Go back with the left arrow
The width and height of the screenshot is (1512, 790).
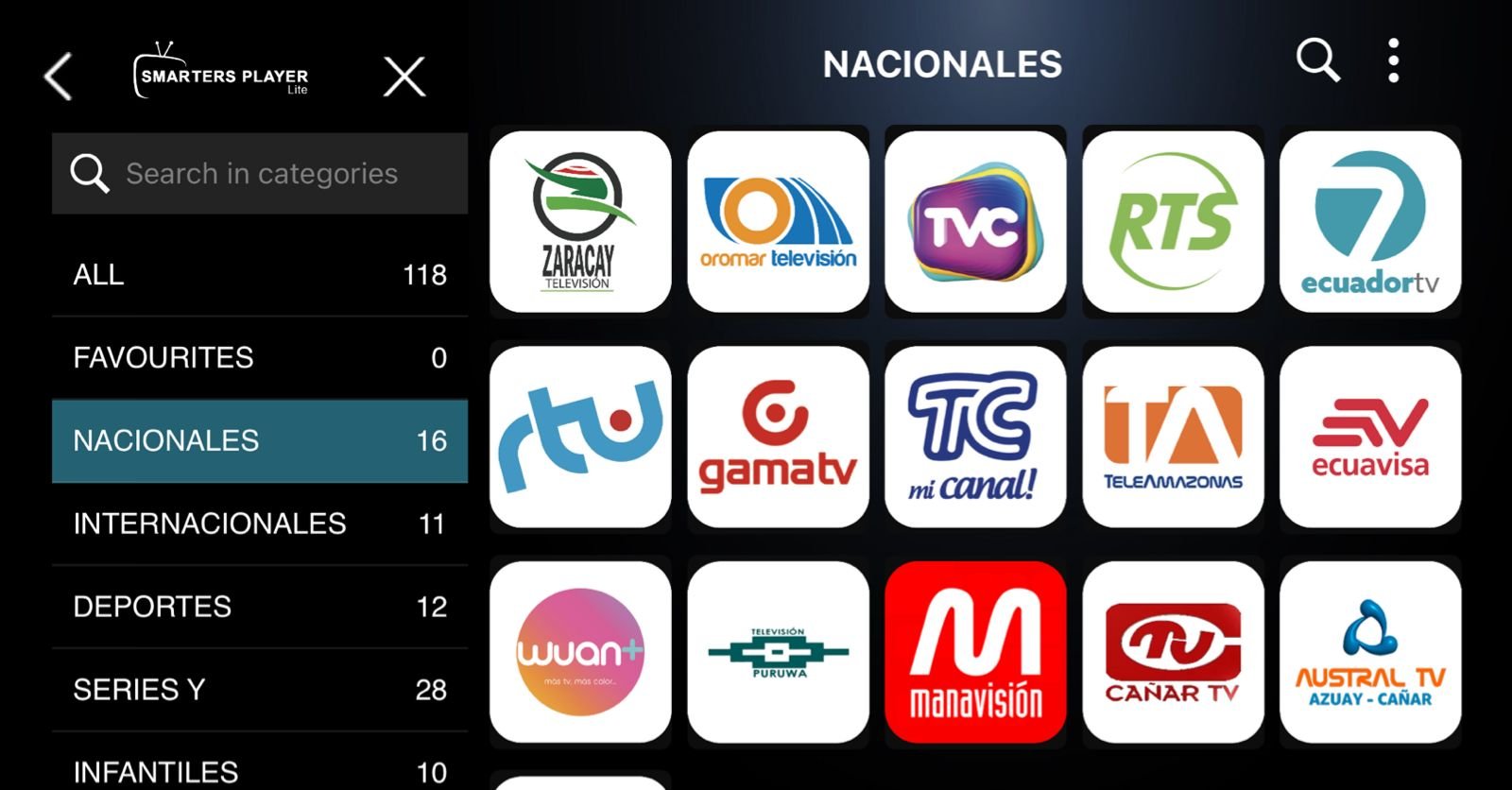(x=59, y=77)
